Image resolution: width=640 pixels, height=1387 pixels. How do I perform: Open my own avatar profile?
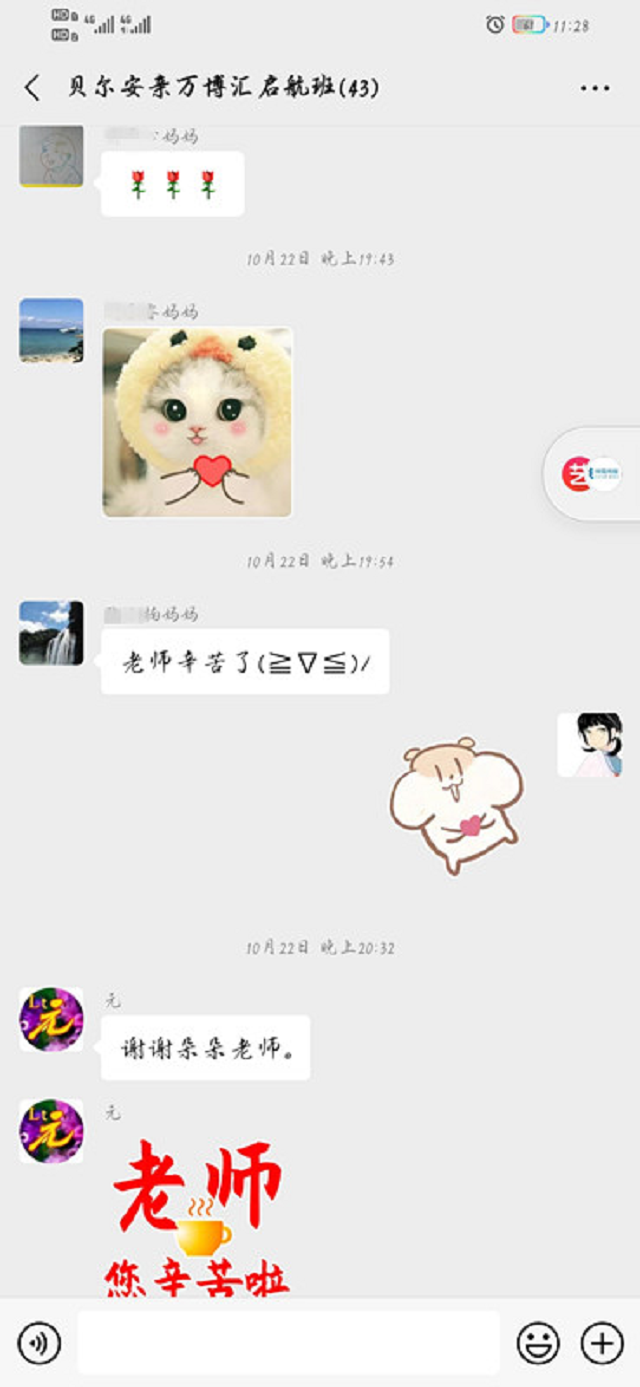pos(589,745)
